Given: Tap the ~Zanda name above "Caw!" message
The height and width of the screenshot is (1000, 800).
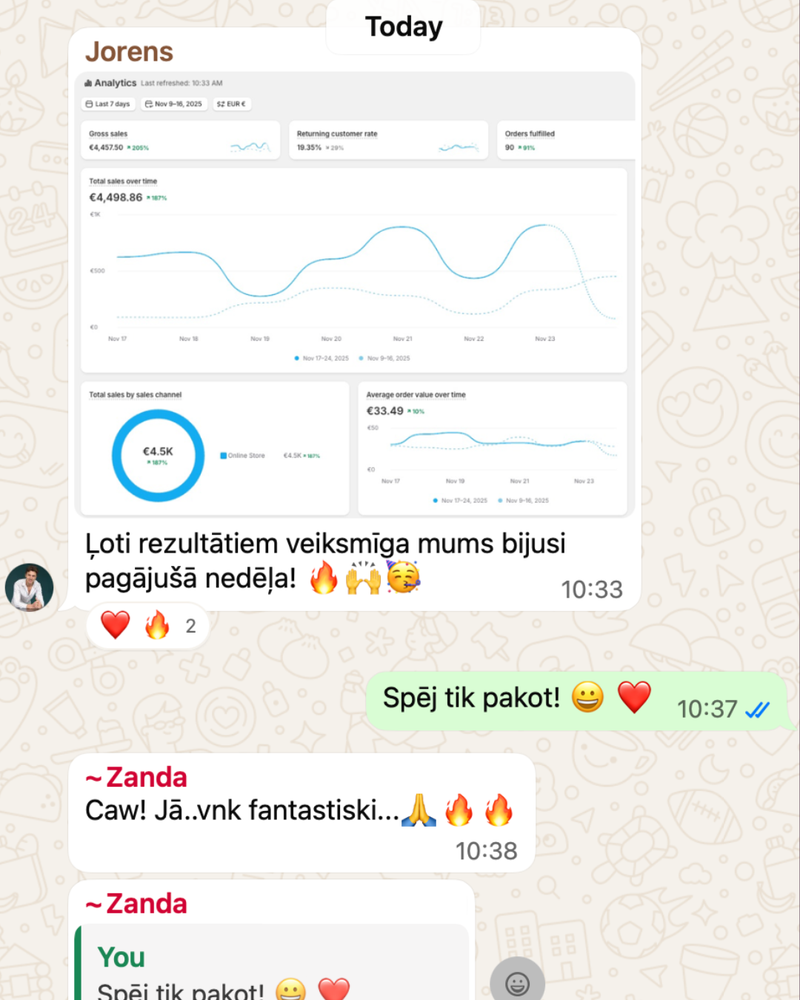Looking at the screenshot, I should pos(136,777).
